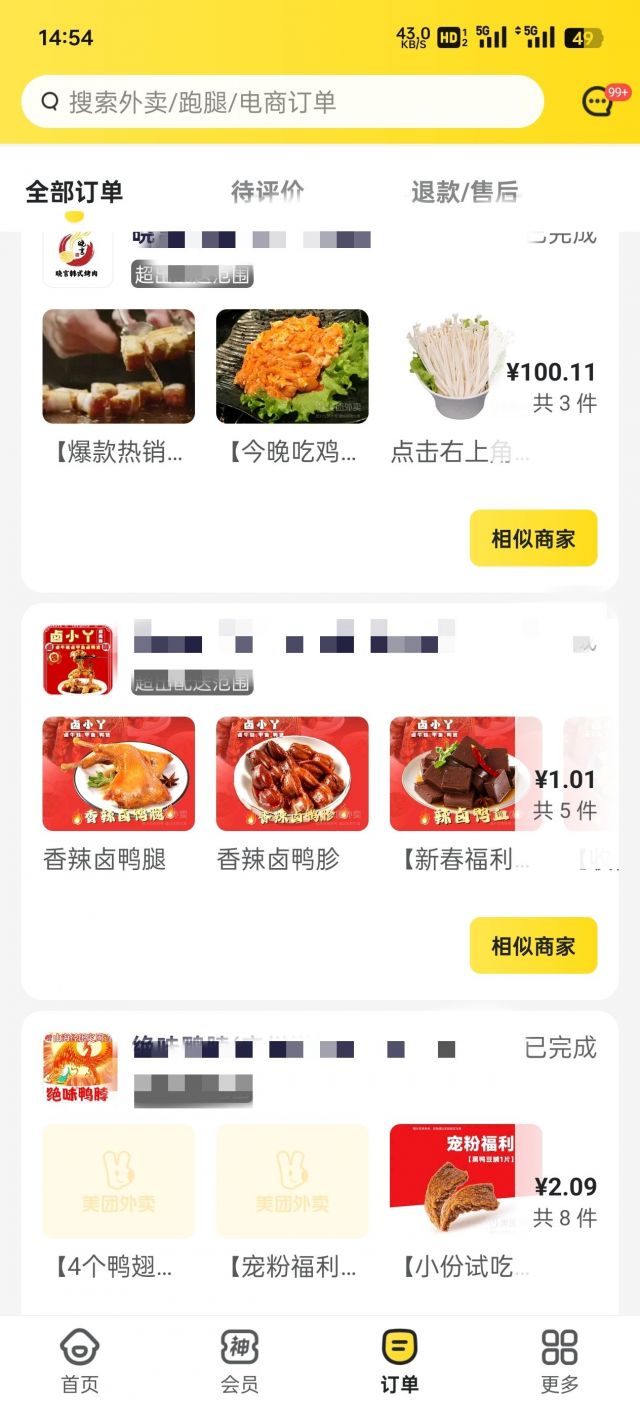Screen dimensions: 640x1407
Task: Select the 订单 tab in bottom bar
Action: [400, 1361]
